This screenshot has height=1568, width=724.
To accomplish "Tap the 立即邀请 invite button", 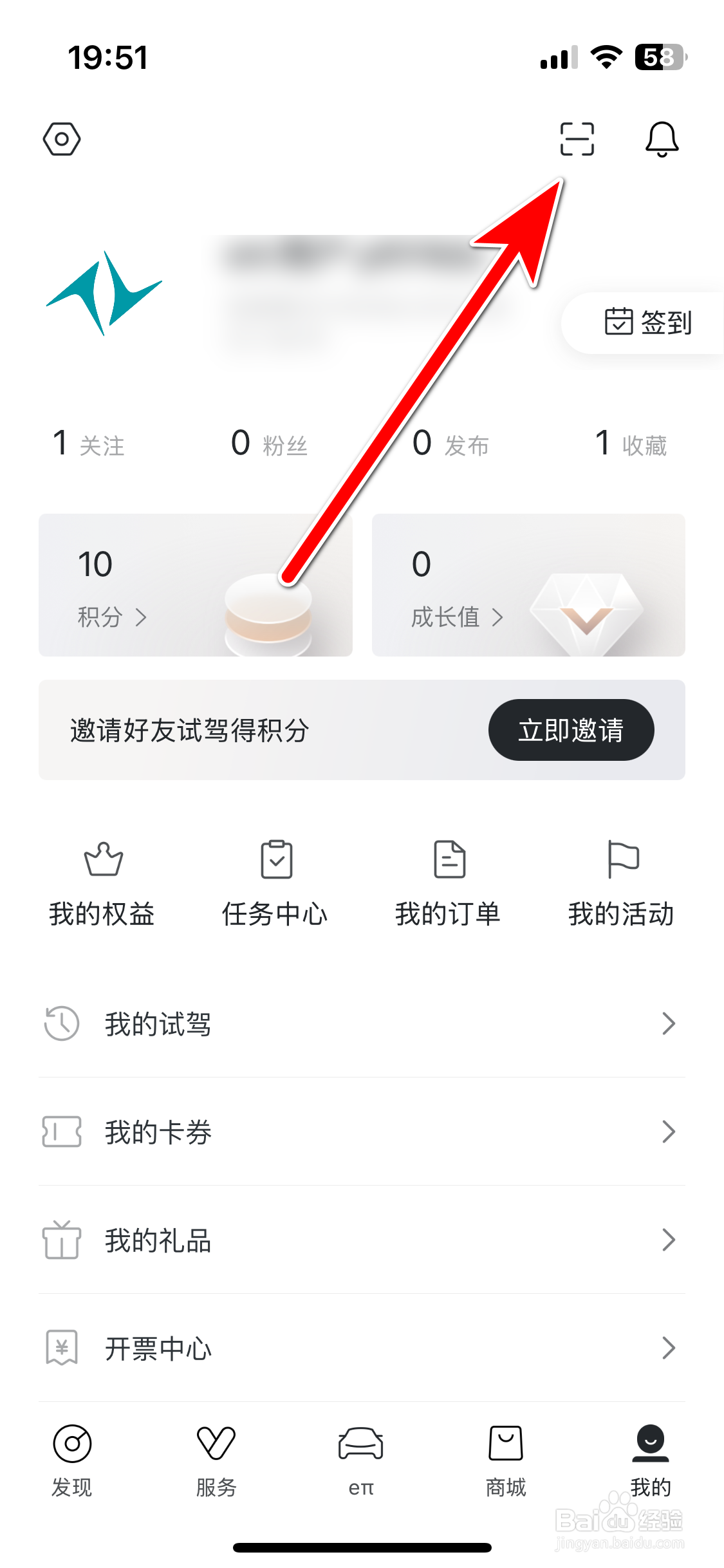I will click(x=571, y=730).
